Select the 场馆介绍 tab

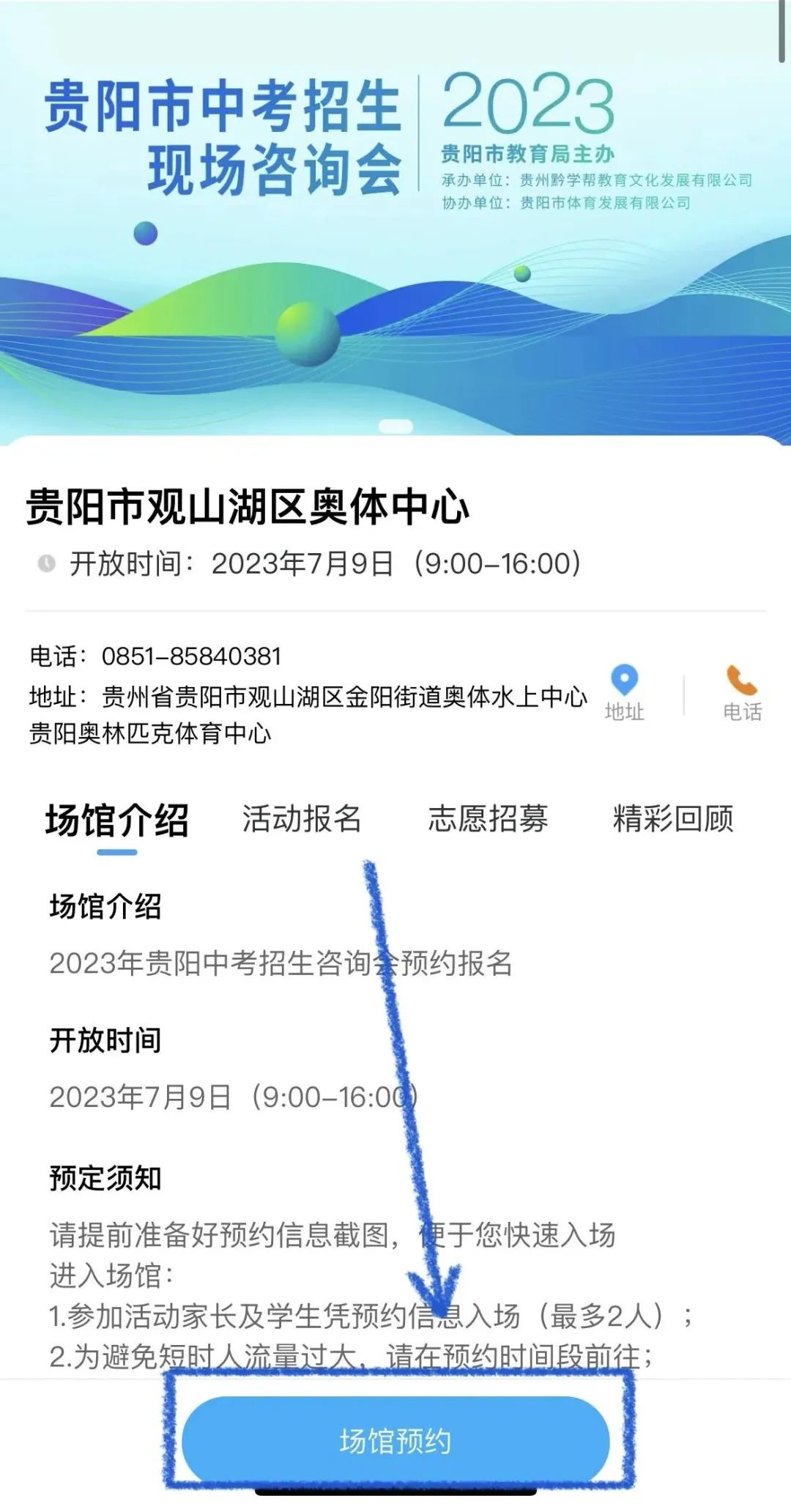117,820
